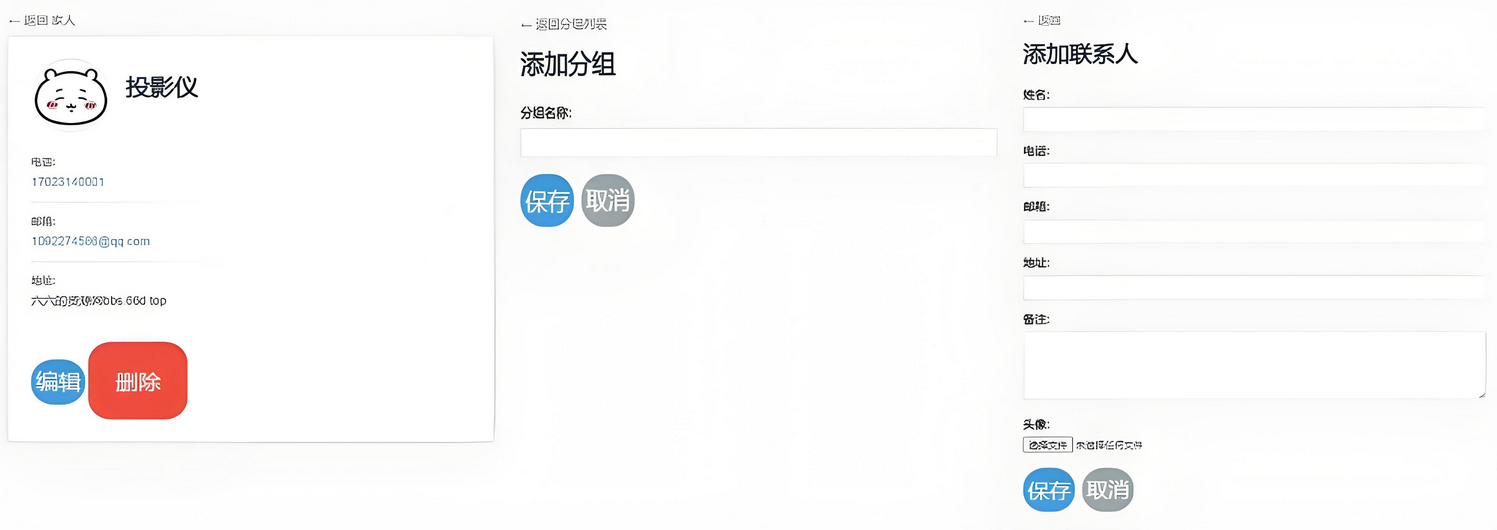Edit the 投影仪 contact
The width and height of the screenshot is (1497, 530).
[58, 381]
